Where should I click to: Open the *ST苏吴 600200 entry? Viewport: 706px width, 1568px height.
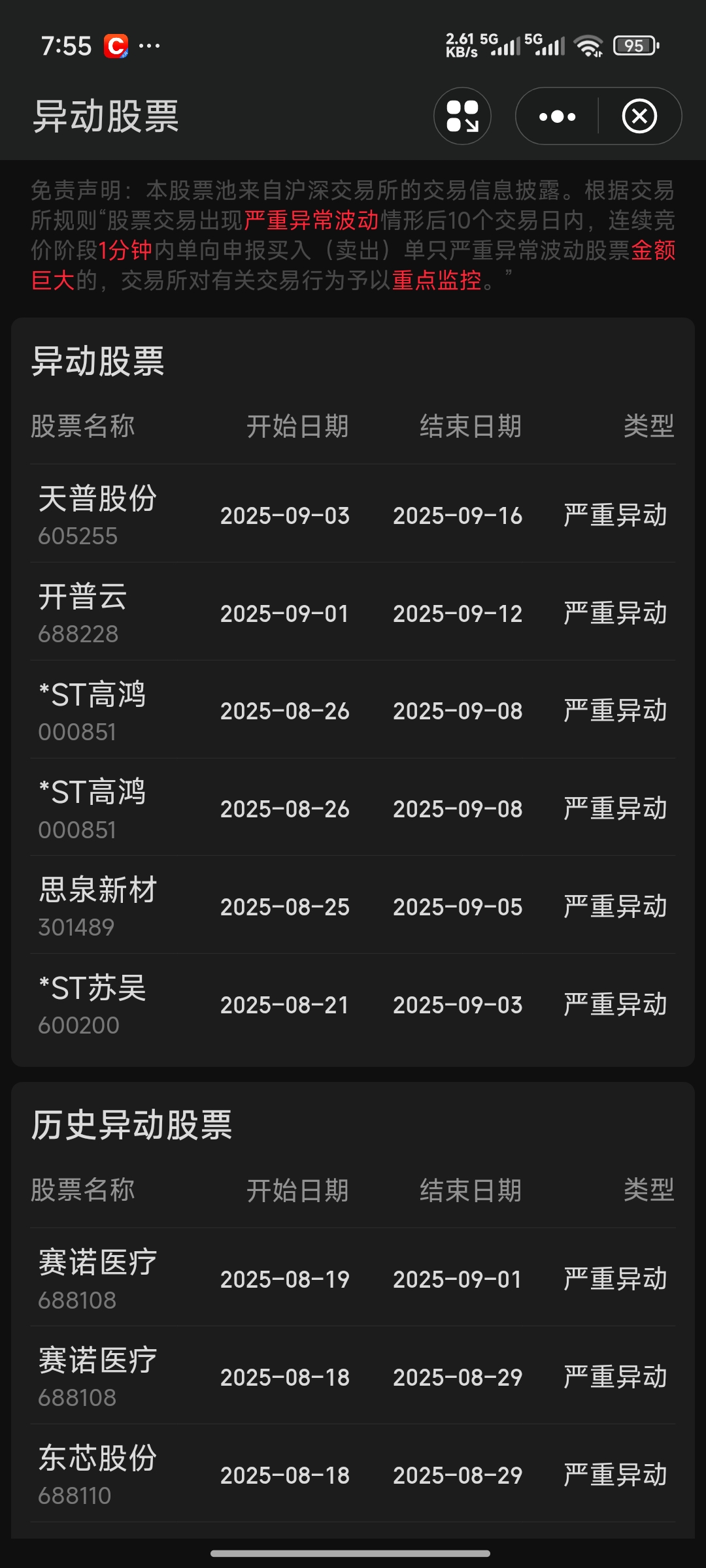point(353,1004)
